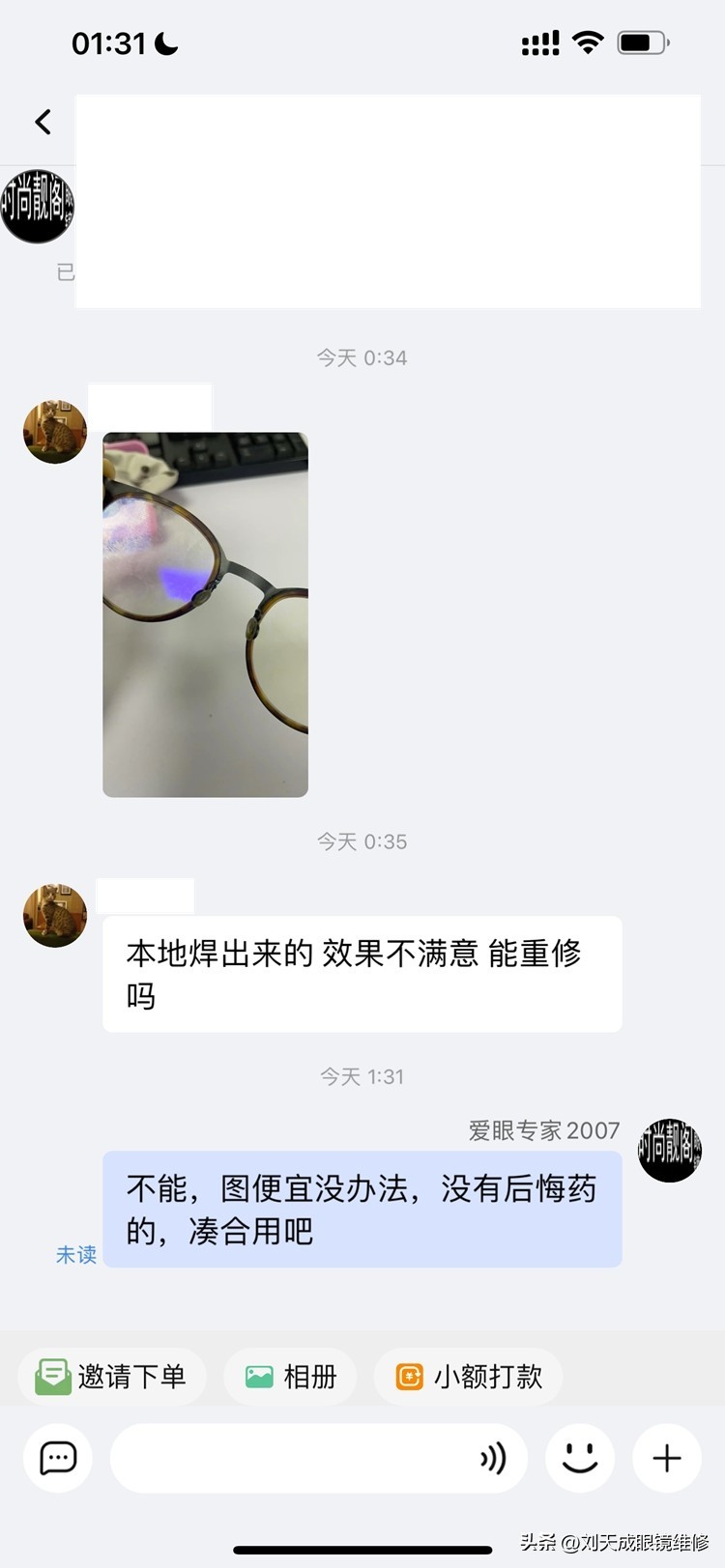
Task: Focus the message input field
Action: [290, 1458]
